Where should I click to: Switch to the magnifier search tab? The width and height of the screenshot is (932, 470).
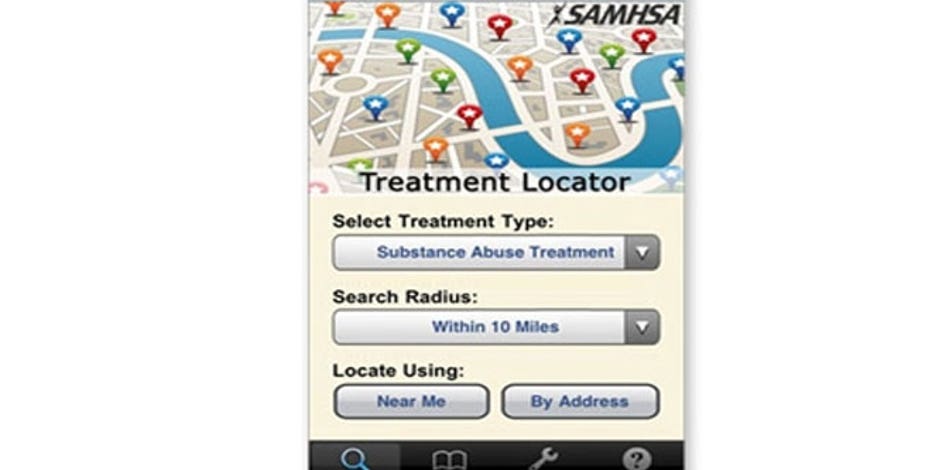pyautogui.click(x=355, y=459)
